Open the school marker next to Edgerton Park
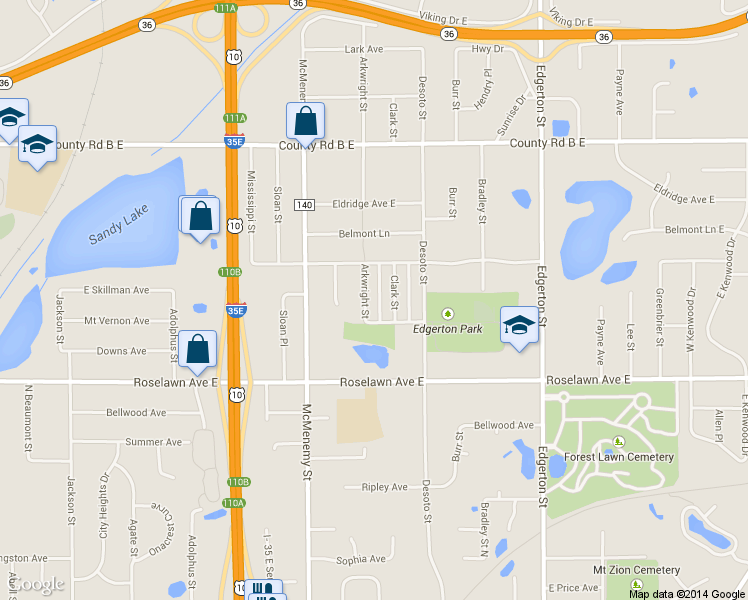Screen dimensions: 748x600 click(x=519, y=325)
